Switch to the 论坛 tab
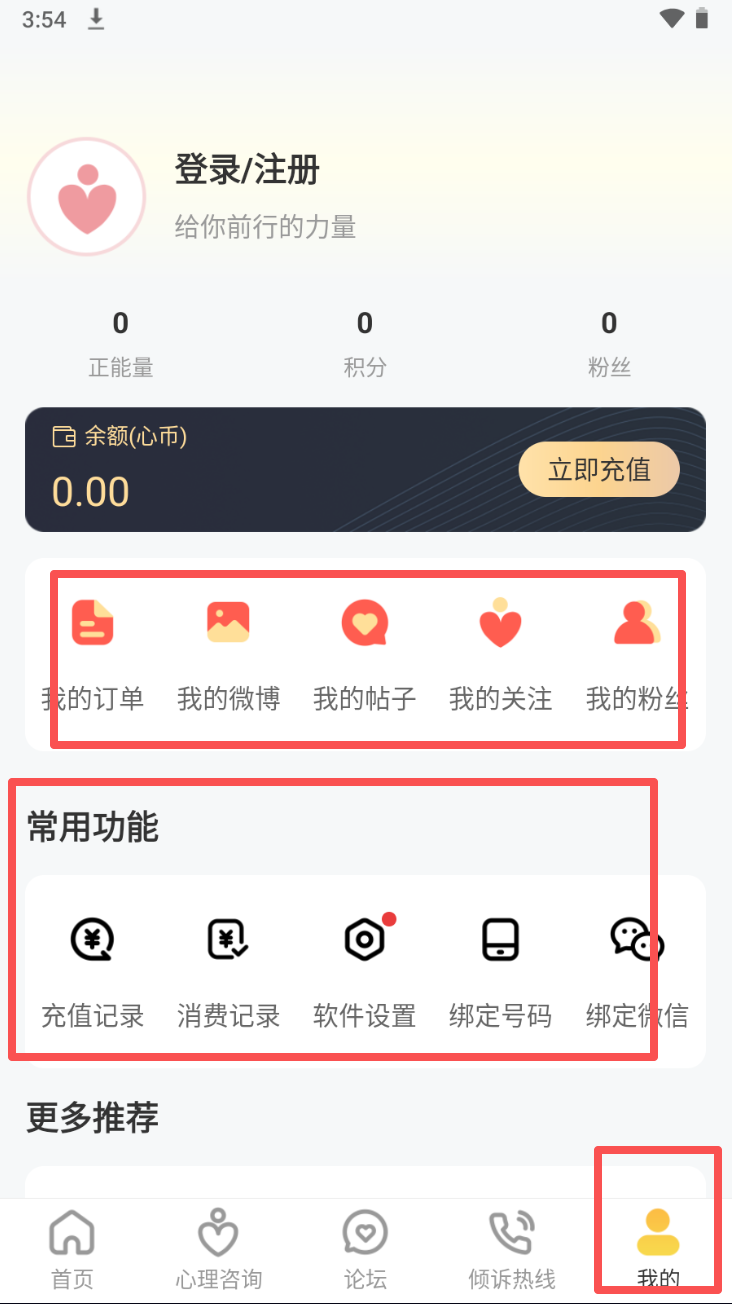Screen dimensions: 732x1304 pos(364,1249)
